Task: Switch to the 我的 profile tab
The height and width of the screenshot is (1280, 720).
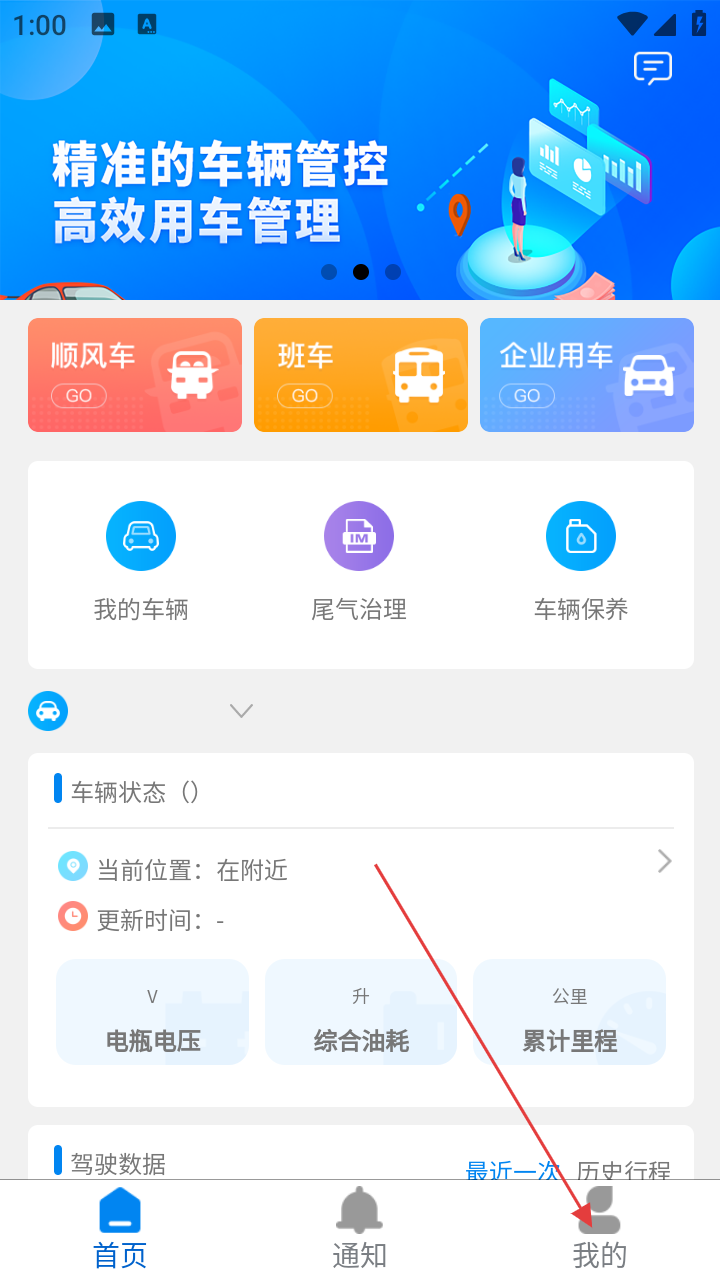Action: pyautogui.click(x=600, y=1228)
